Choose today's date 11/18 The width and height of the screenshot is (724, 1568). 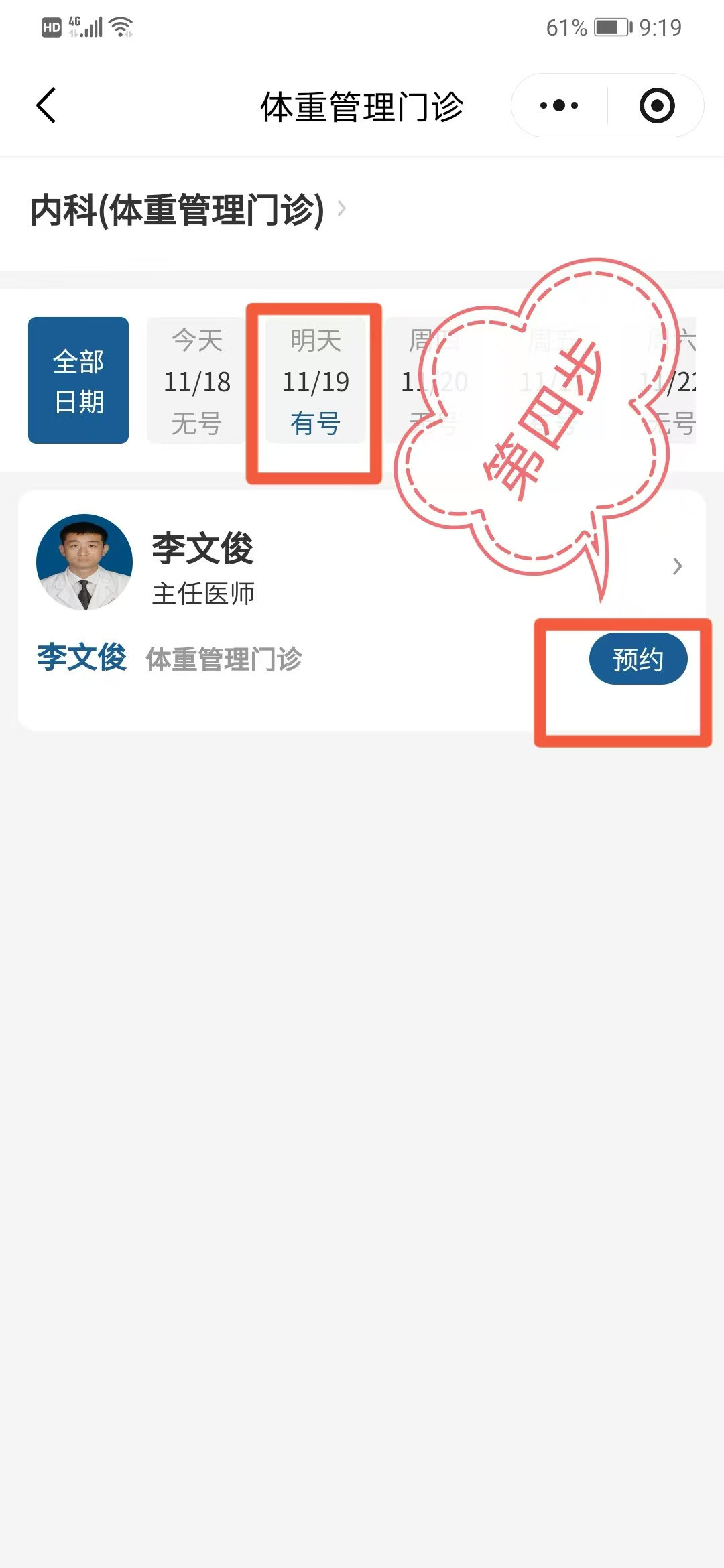coord(196,380)
